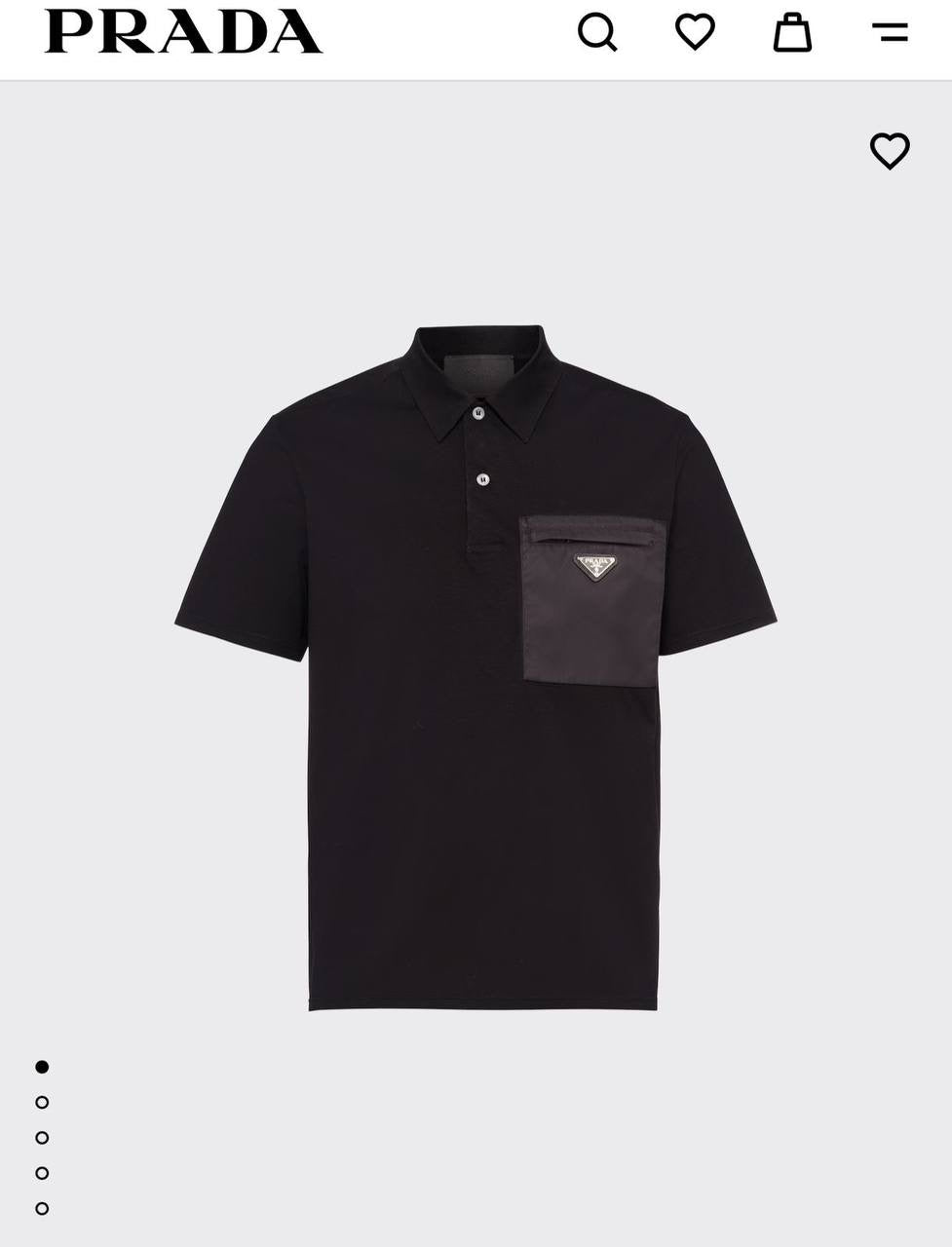This screenshot has height=1247, width=952.
Task: Open the wishlist from the top bar
Action: point(695,32)
